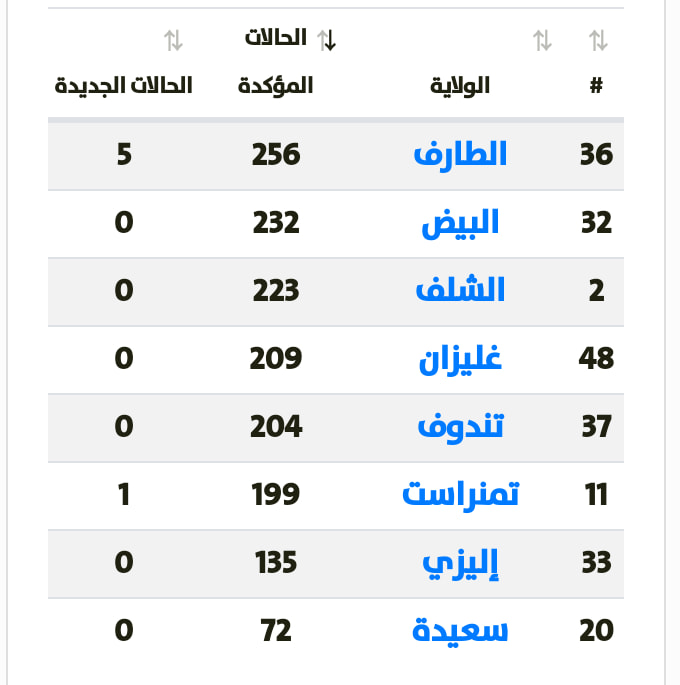Open the البيض province link
The image size is (680, 685).
coord(460,222)
